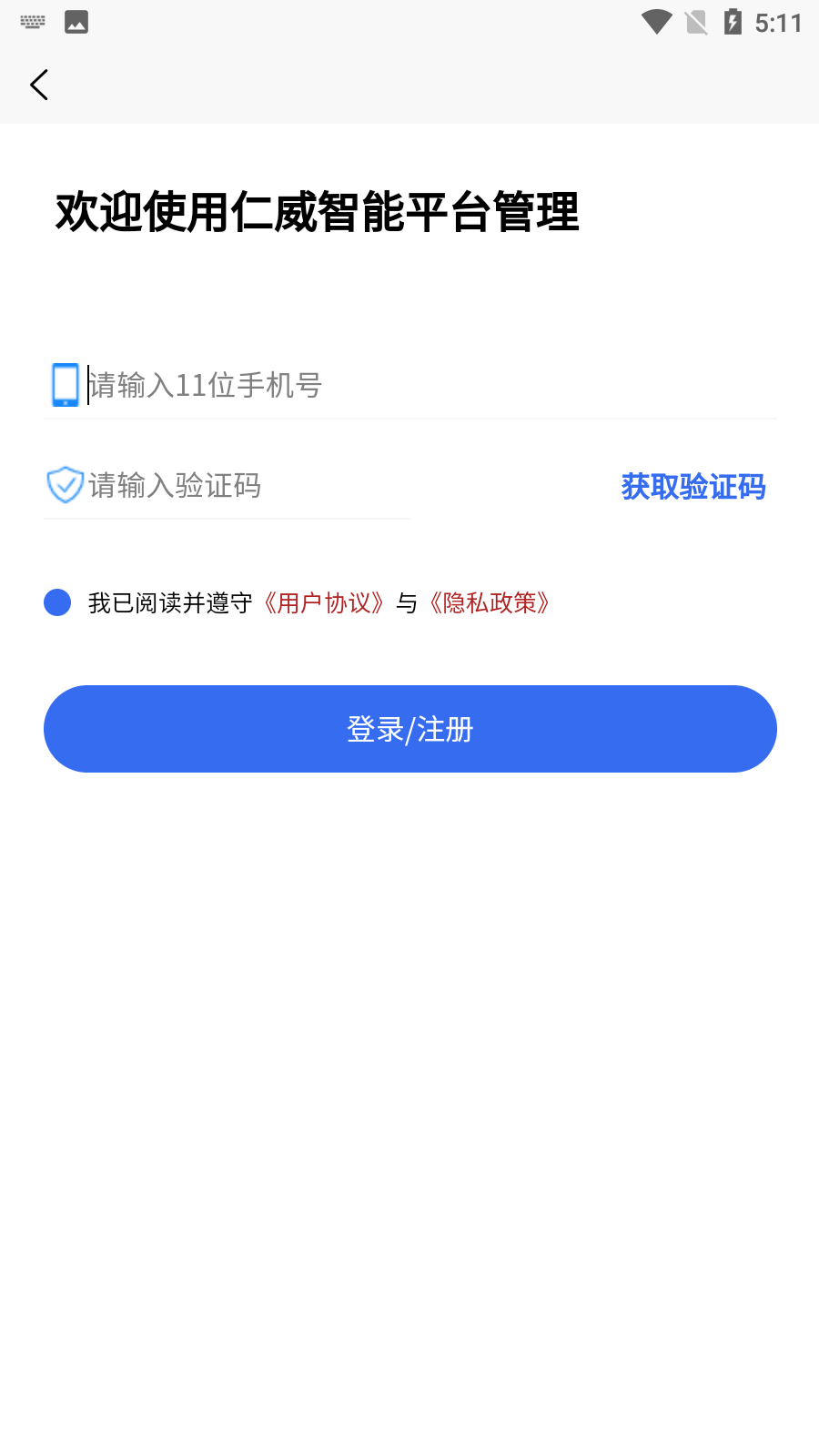Screen dimensions: 819x1456
Task: Open the 《隐私政策》 privacy policy
Action: click(491, 602)
